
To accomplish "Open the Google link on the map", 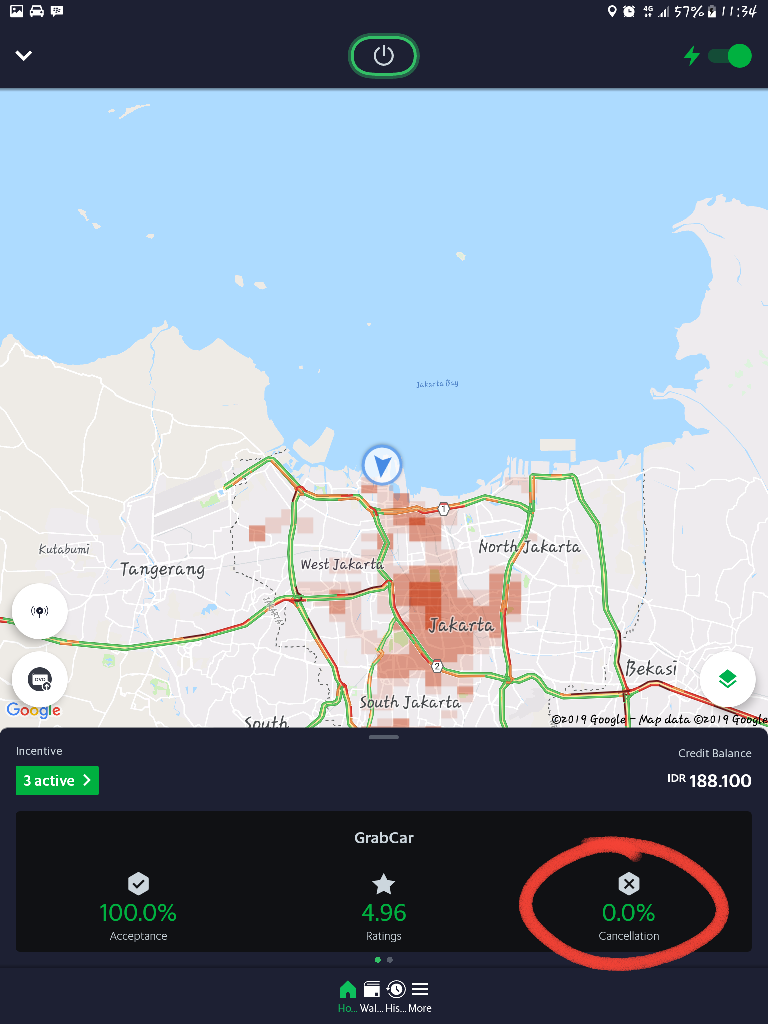I will [x=35, y=710].
